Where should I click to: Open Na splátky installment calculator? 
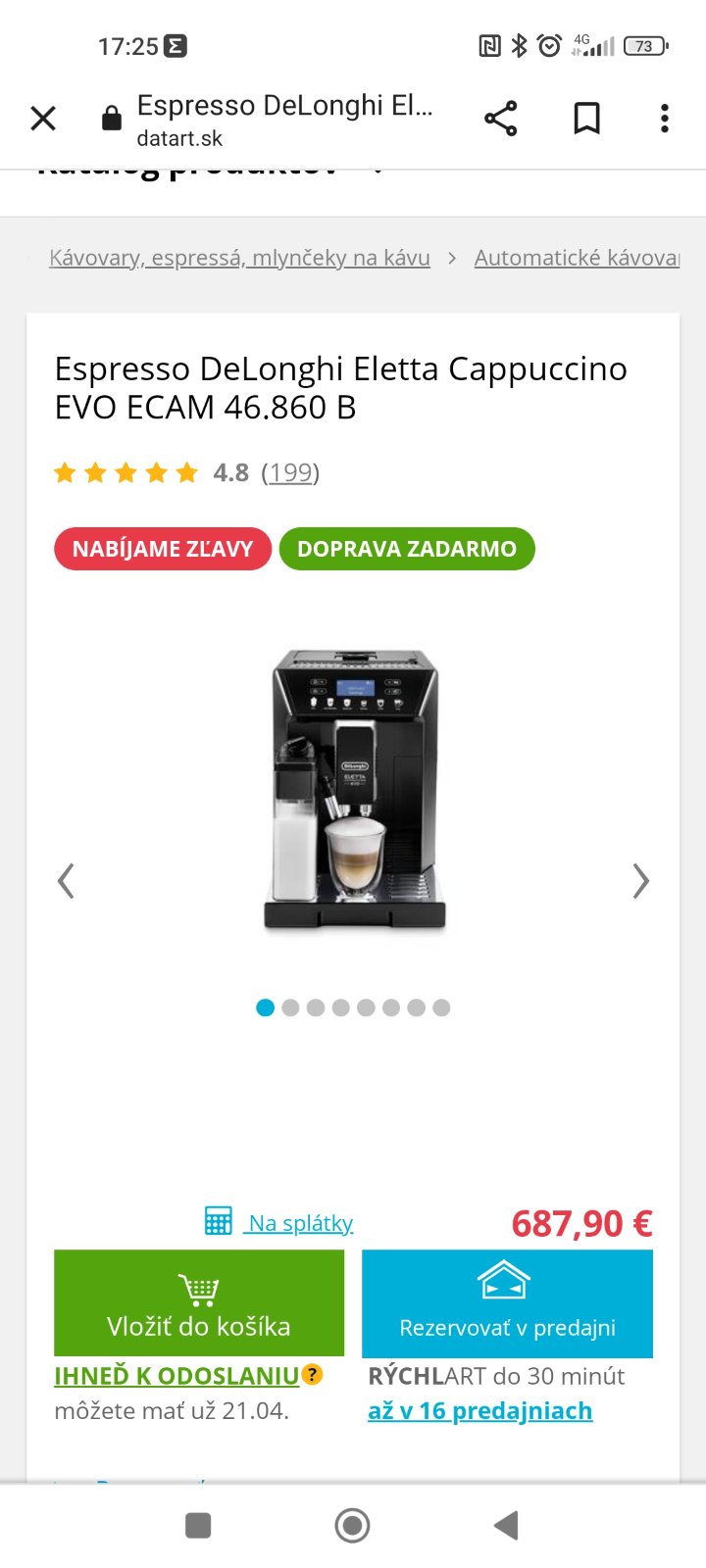299,1223
